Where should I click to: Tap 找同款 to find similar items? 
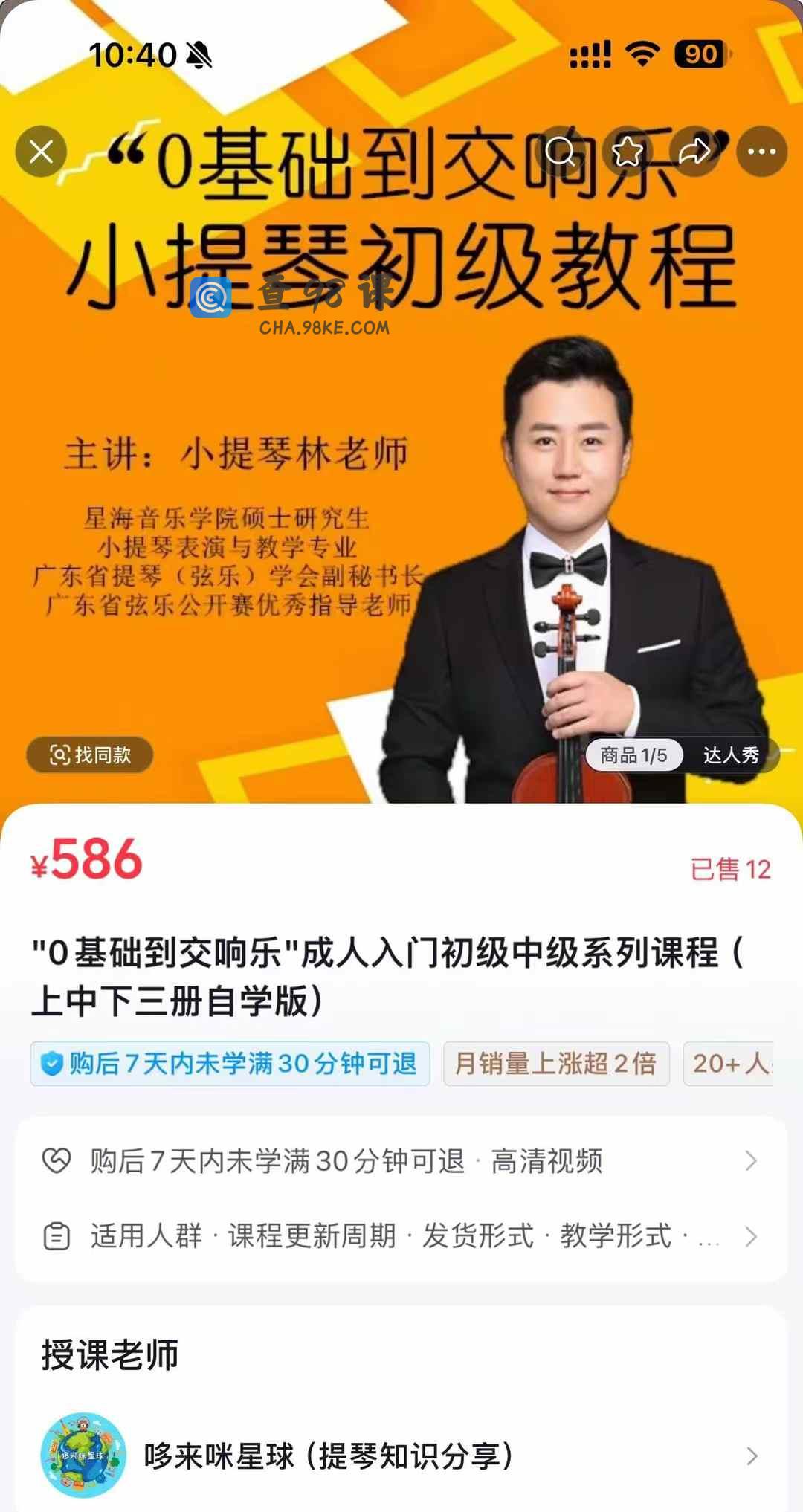point(90,755)
